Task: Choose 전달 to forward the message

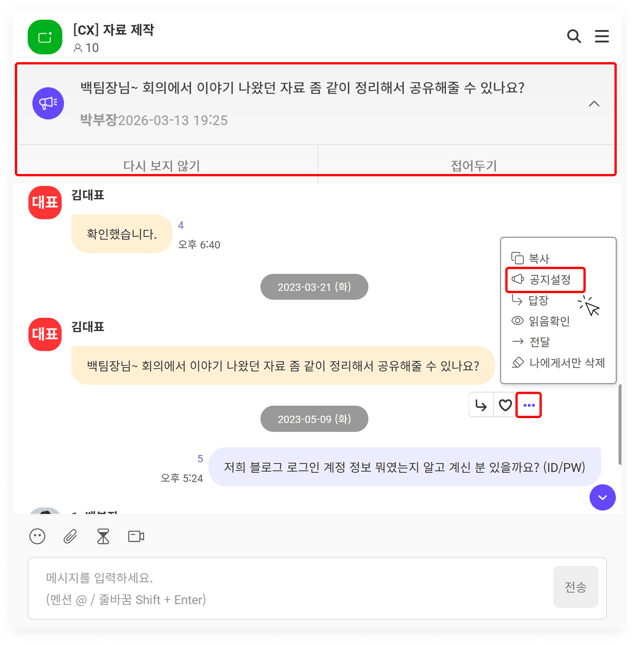Action: pos(538,342)
